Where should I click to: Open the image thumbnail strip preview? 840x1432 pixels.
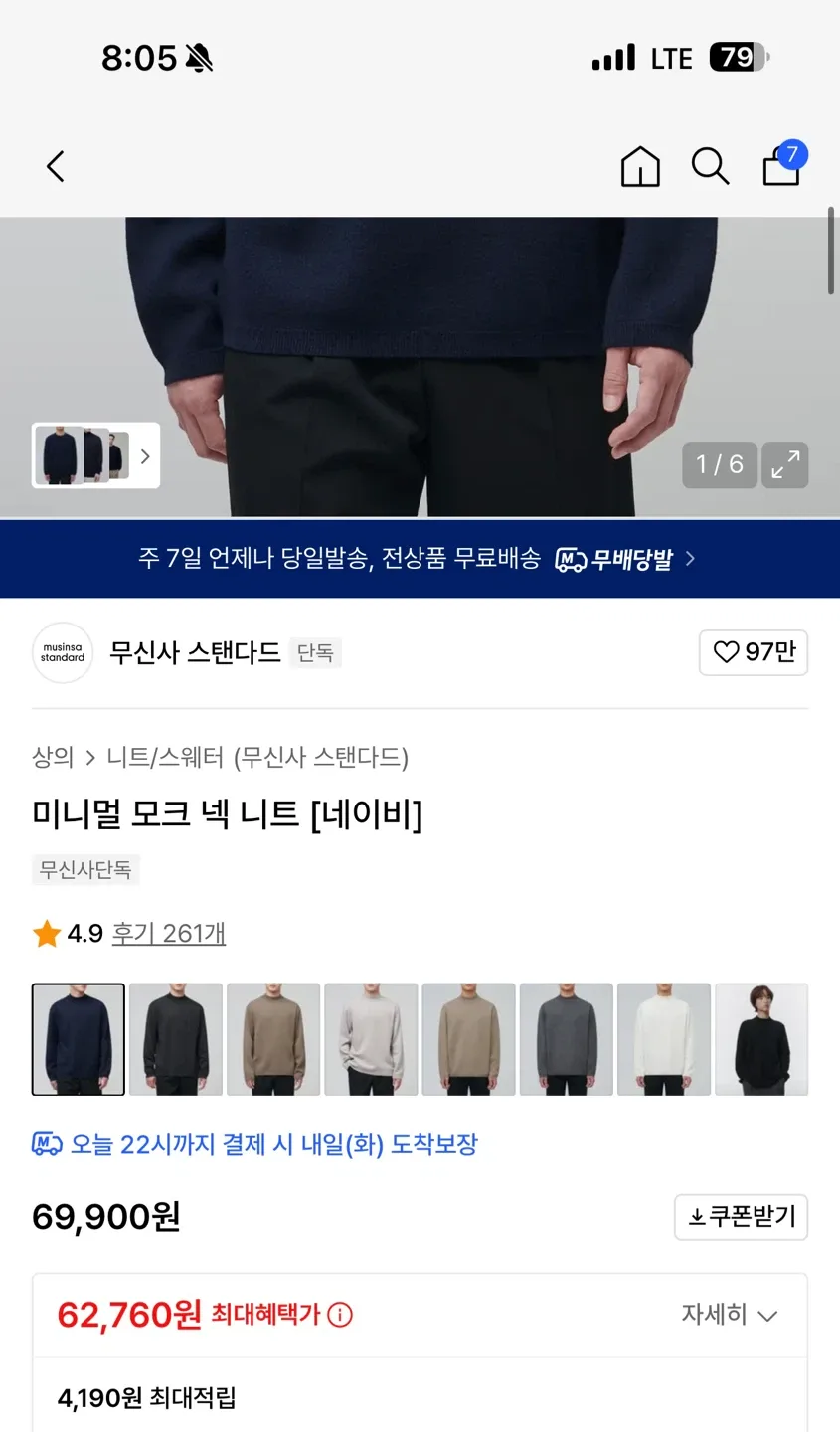(95, 455)
